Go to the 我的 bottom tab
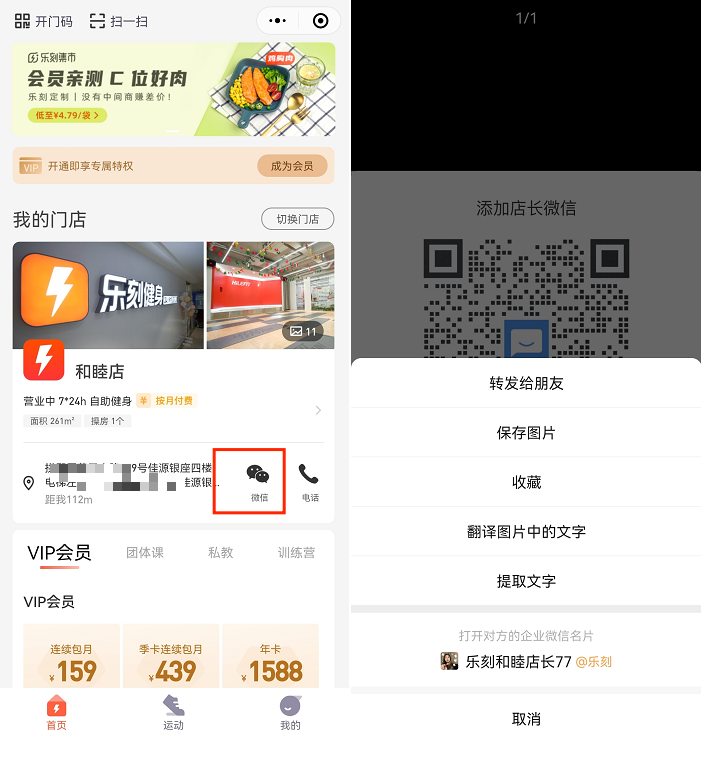Image resolution: width=701 pixels, height=763 pixels. [290, 713]
